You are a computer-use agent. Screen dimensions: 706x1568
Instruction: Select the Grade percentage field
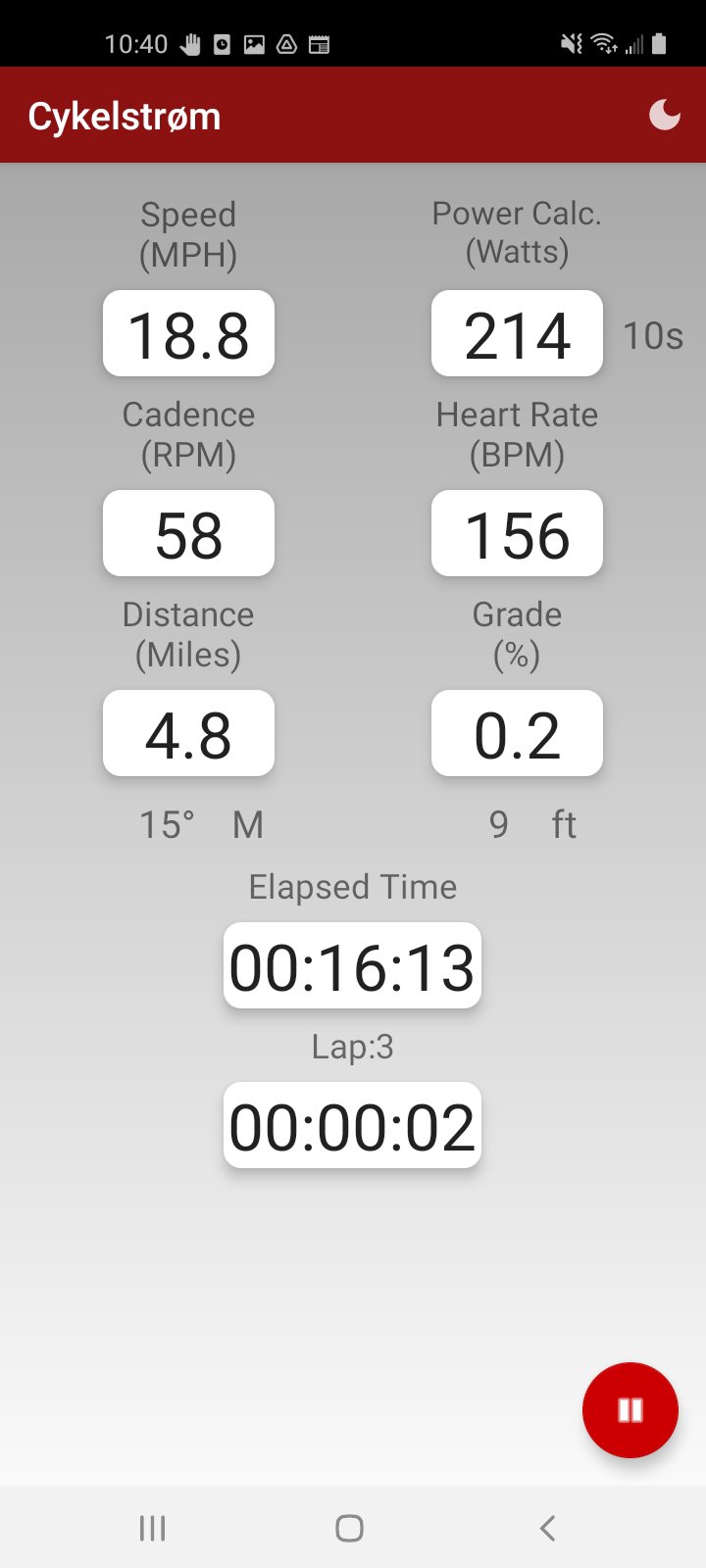(517, 733)
